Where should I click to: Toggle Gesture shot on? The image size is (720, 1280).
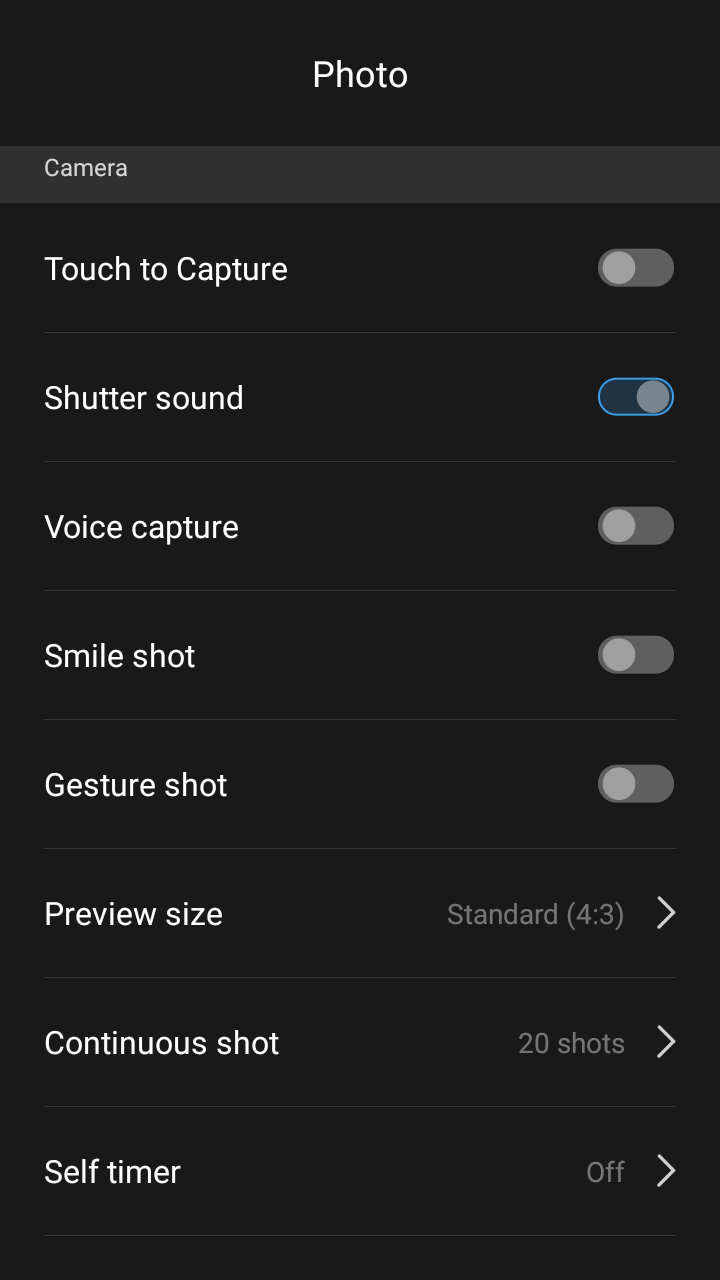(x=636, y=784)
